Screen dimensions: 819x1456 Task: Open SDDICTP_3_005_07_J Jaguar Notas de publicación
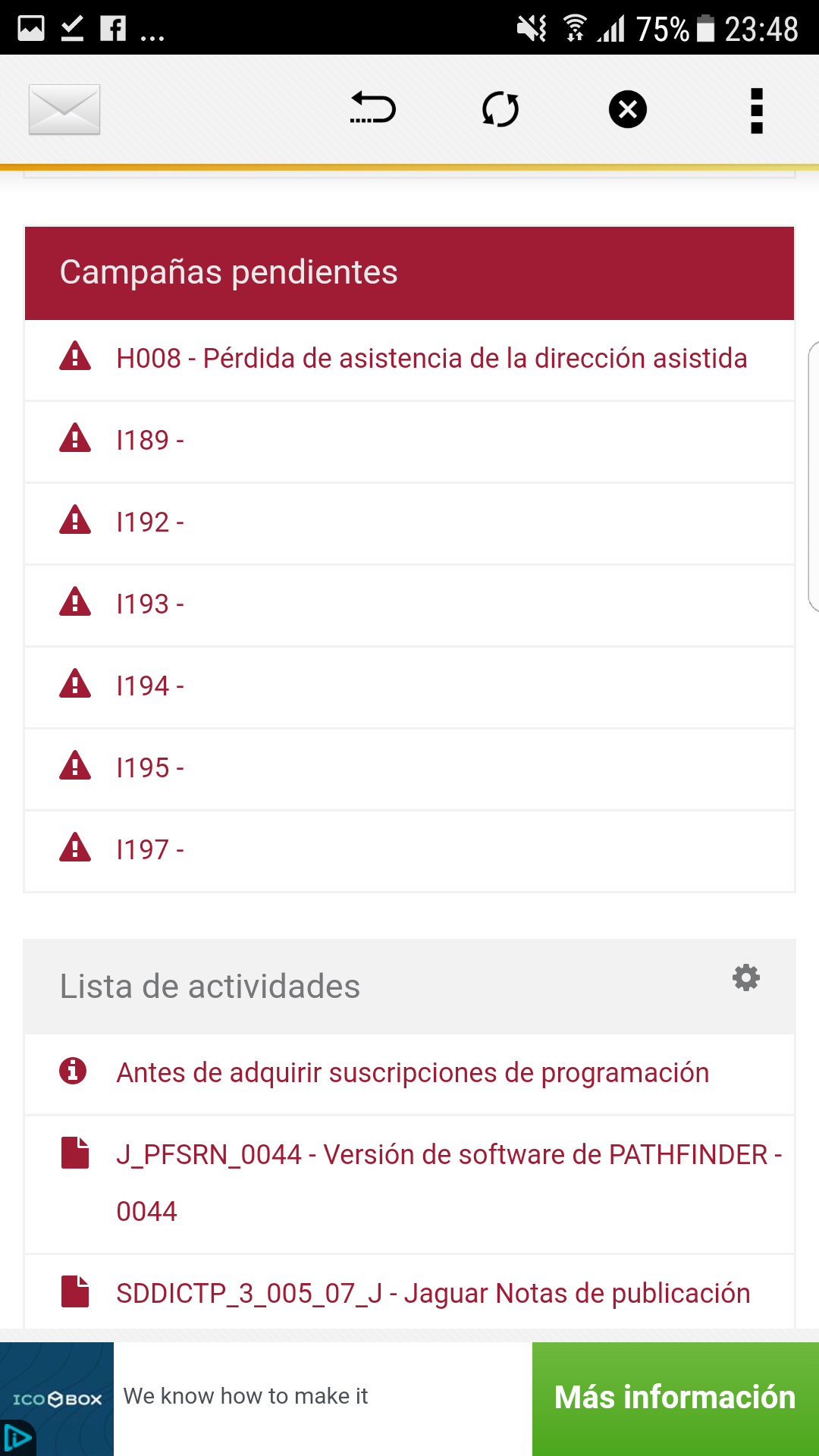pyautogui.click(x=432, y=1294)
